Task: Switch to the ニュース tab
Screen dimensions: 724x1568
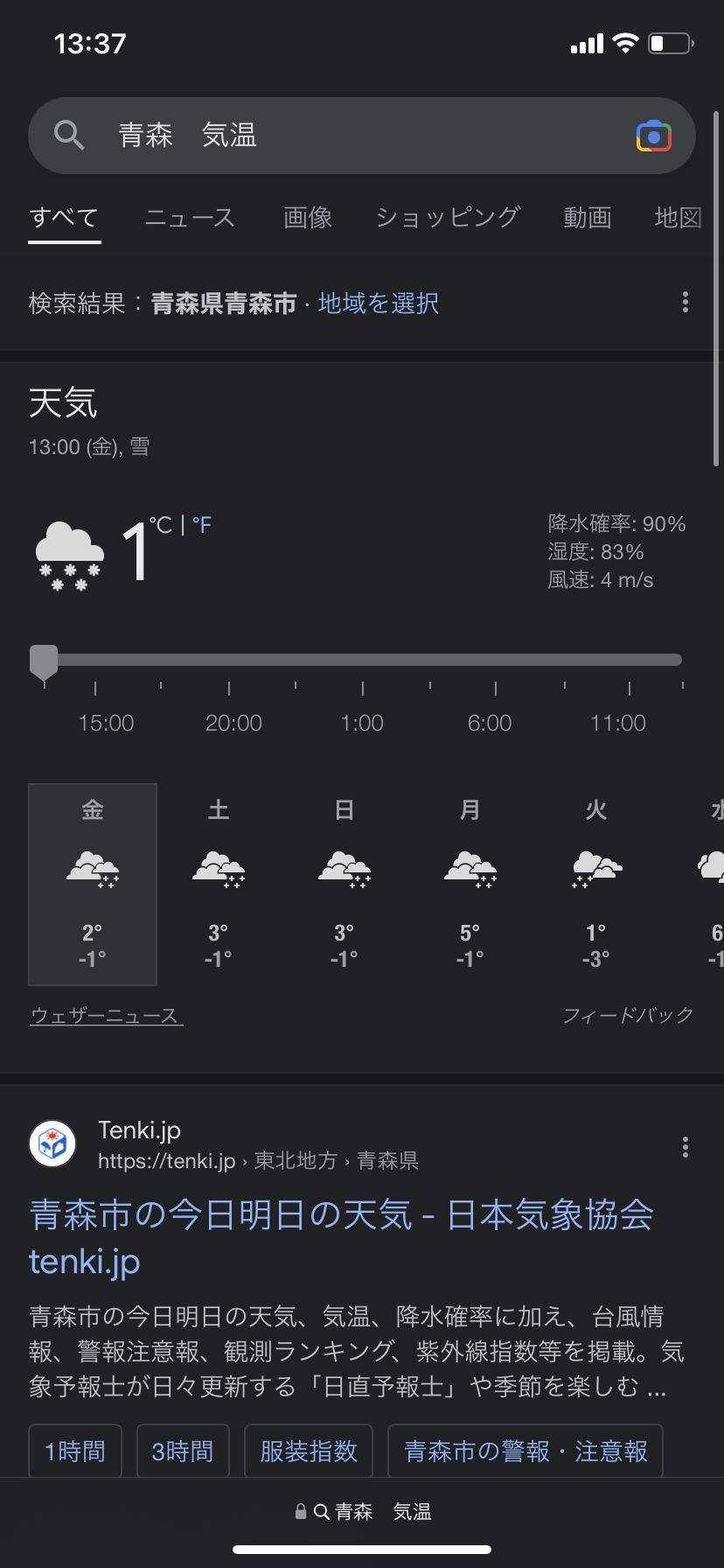Action: [x=190, y=217]
